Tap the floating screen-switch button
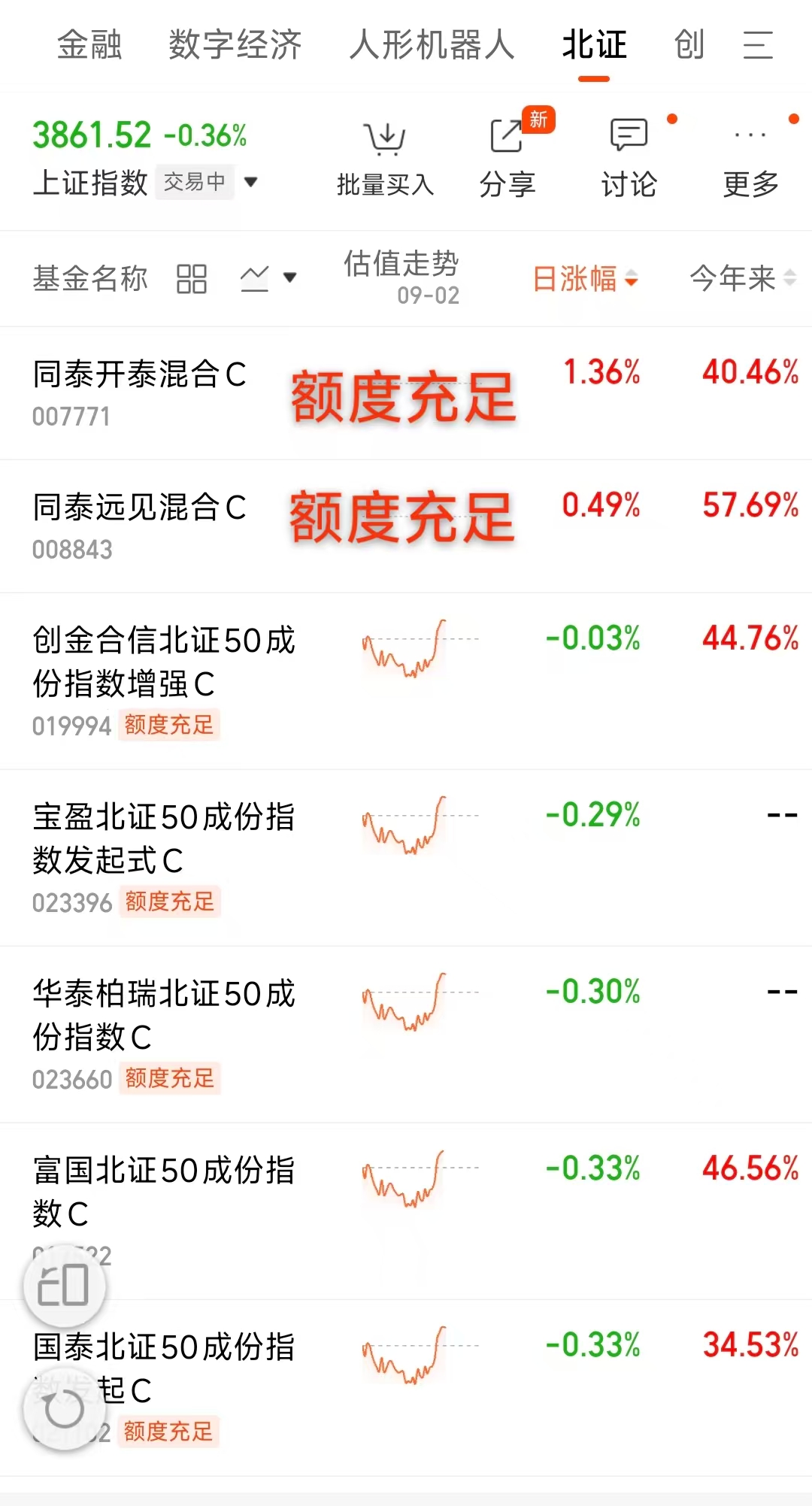 point(65,1286)
